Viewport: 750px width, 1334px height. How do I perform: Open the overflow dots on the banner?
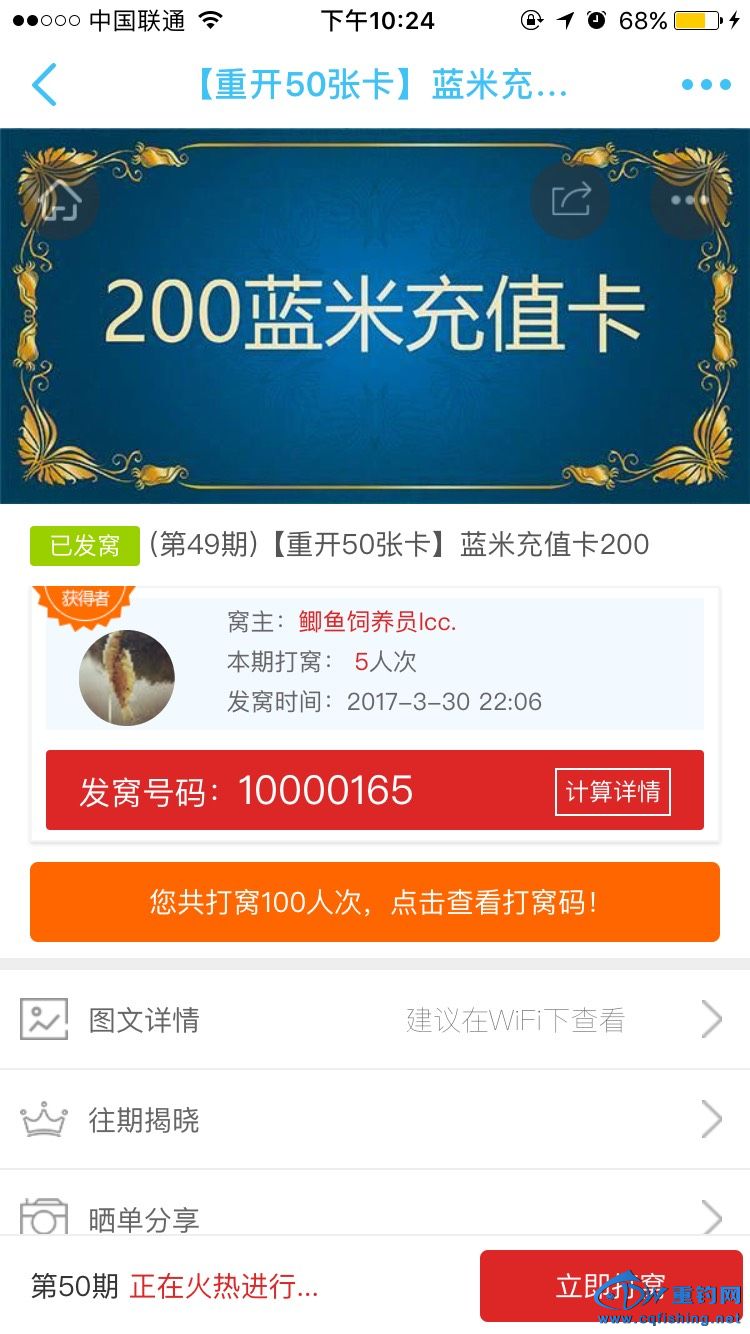[x=689, y=200]
